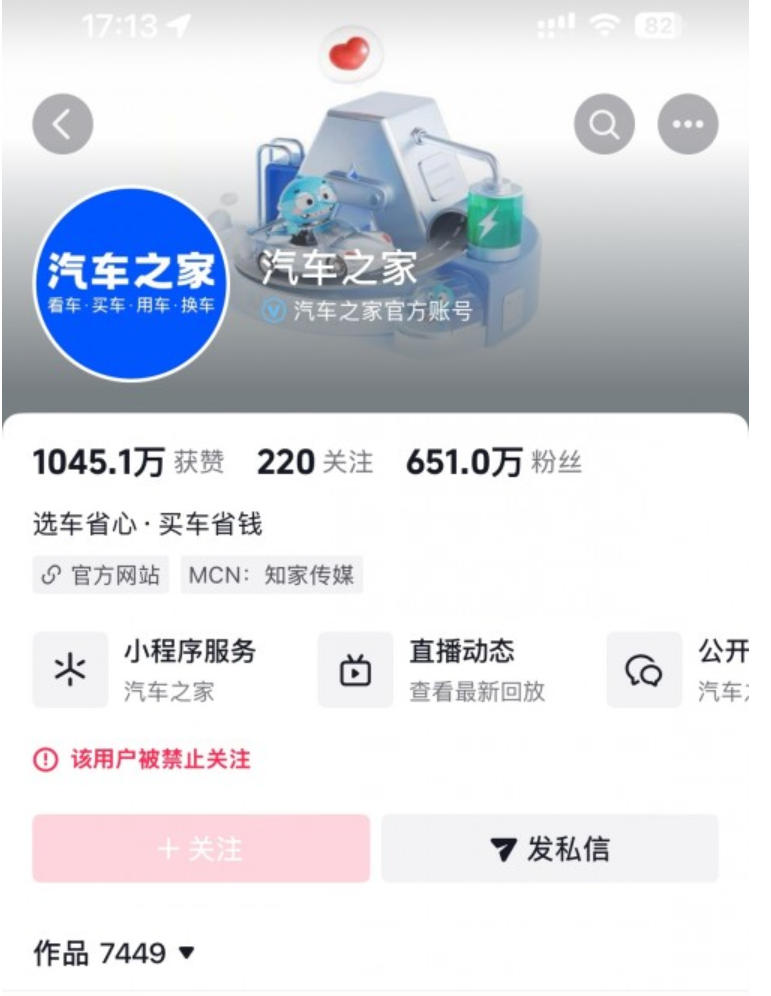
Task: Tap the + 关注 follow button
Action: [x=201, y=849]
